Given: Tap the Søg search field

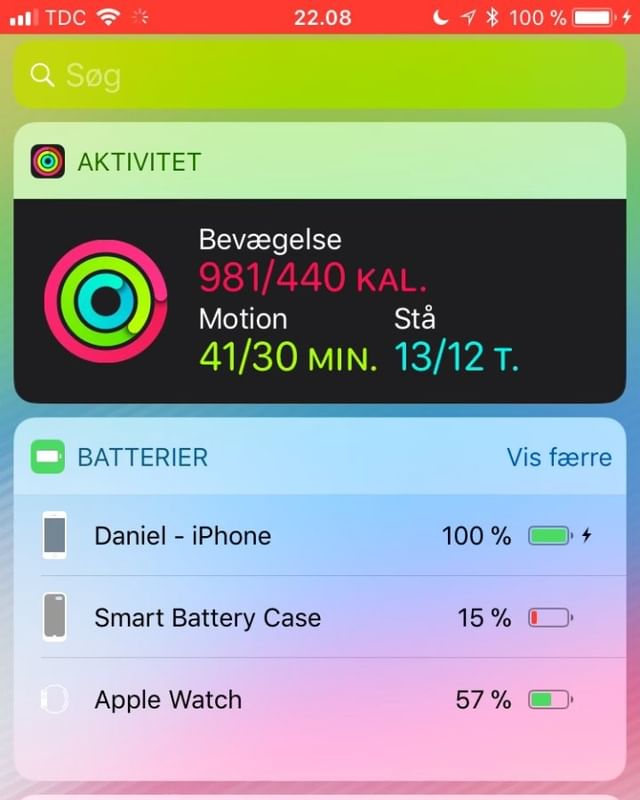Looking at the screenshot, I should 319,75.
